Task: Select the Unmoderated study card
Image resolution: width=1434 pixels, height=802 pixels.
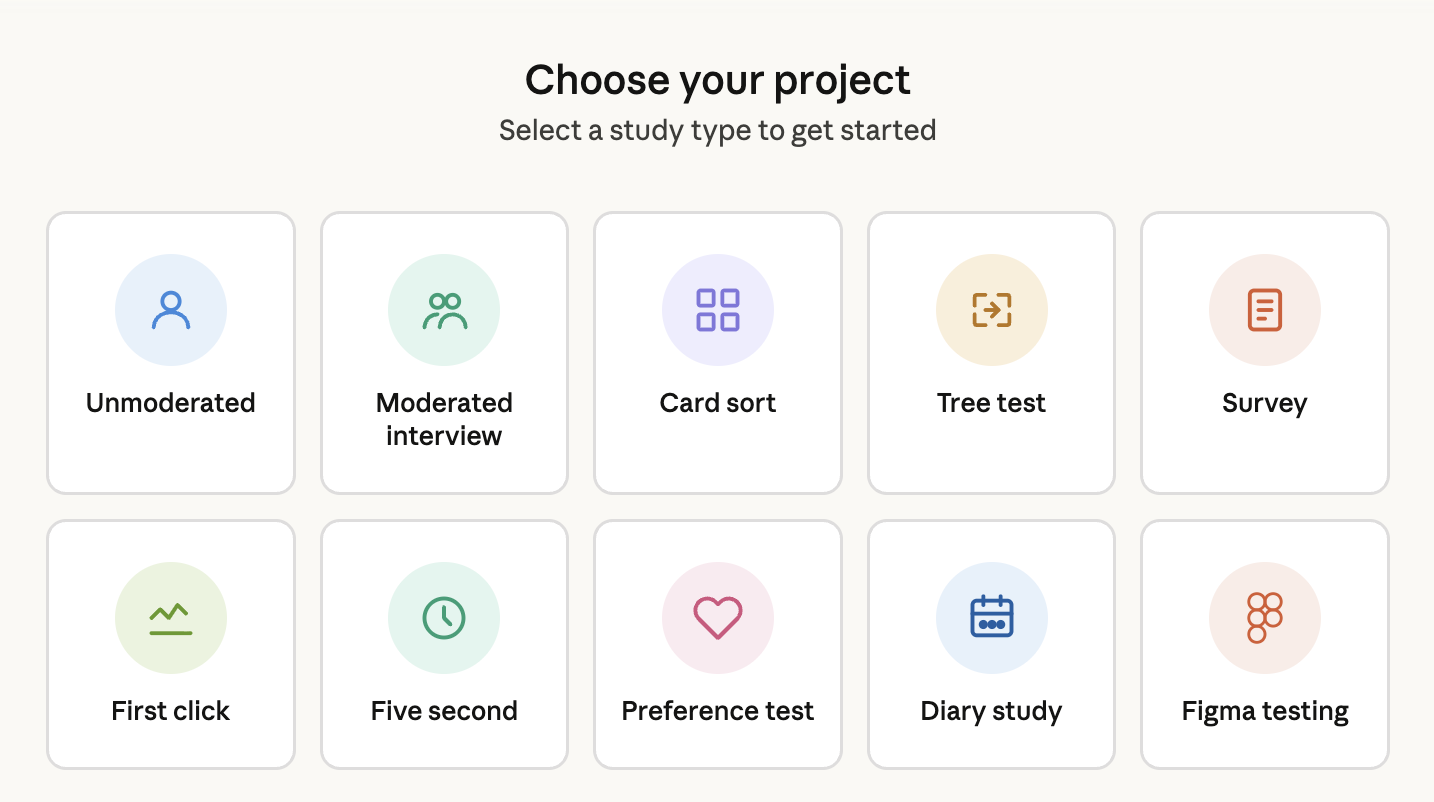Action: (x=171, y=352)
